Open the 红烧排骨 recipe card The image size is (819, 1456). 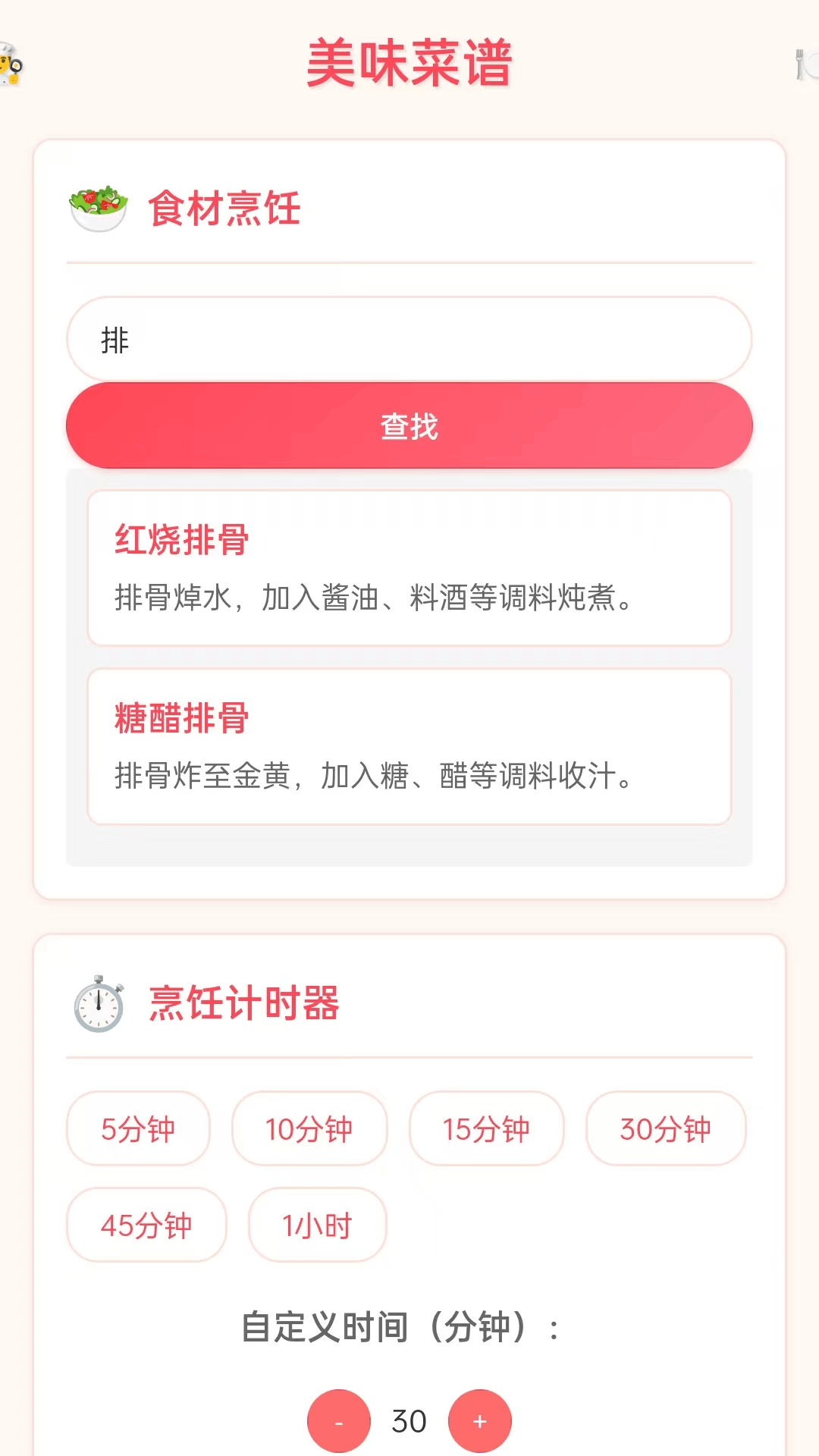409,569
